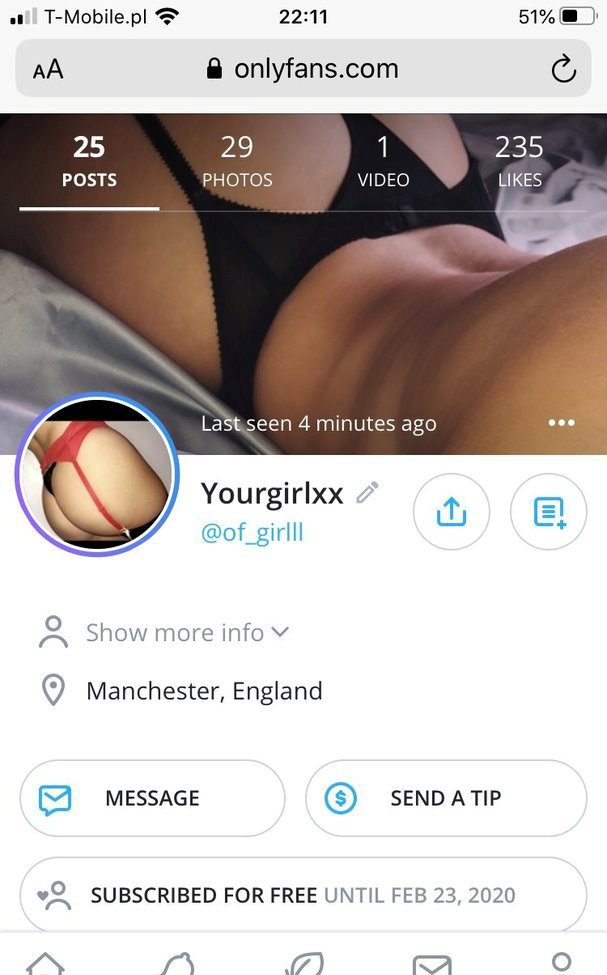
Task: Add profile to a list
Action: (548, 512)
